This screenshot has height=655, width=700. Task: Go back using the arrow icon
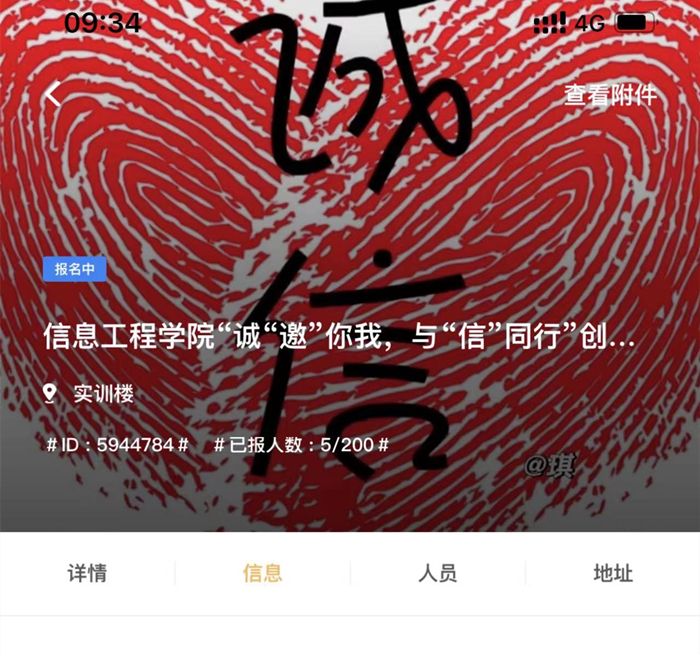point(54,95)
